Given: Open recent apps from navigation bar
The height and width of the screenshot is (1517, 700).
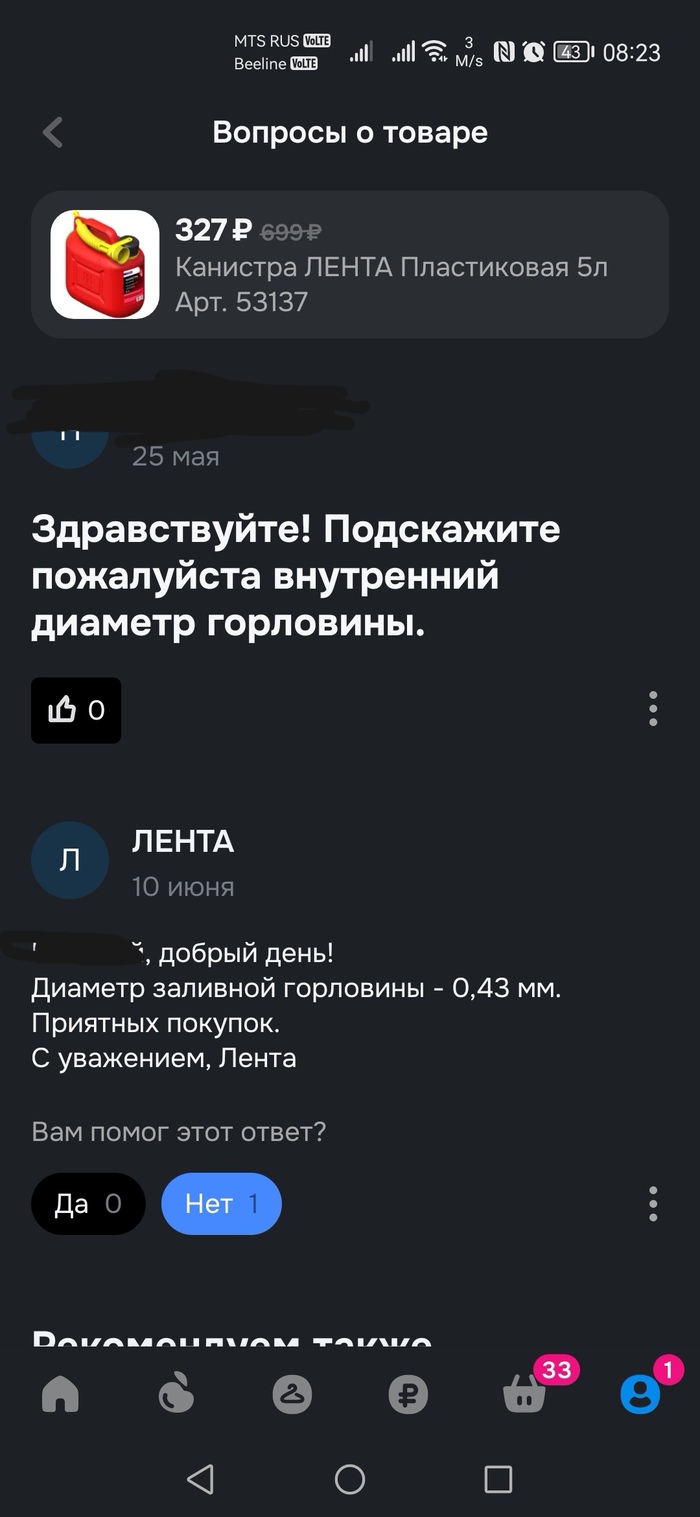Looking at the screenshot, I should tap(498, 1479).
